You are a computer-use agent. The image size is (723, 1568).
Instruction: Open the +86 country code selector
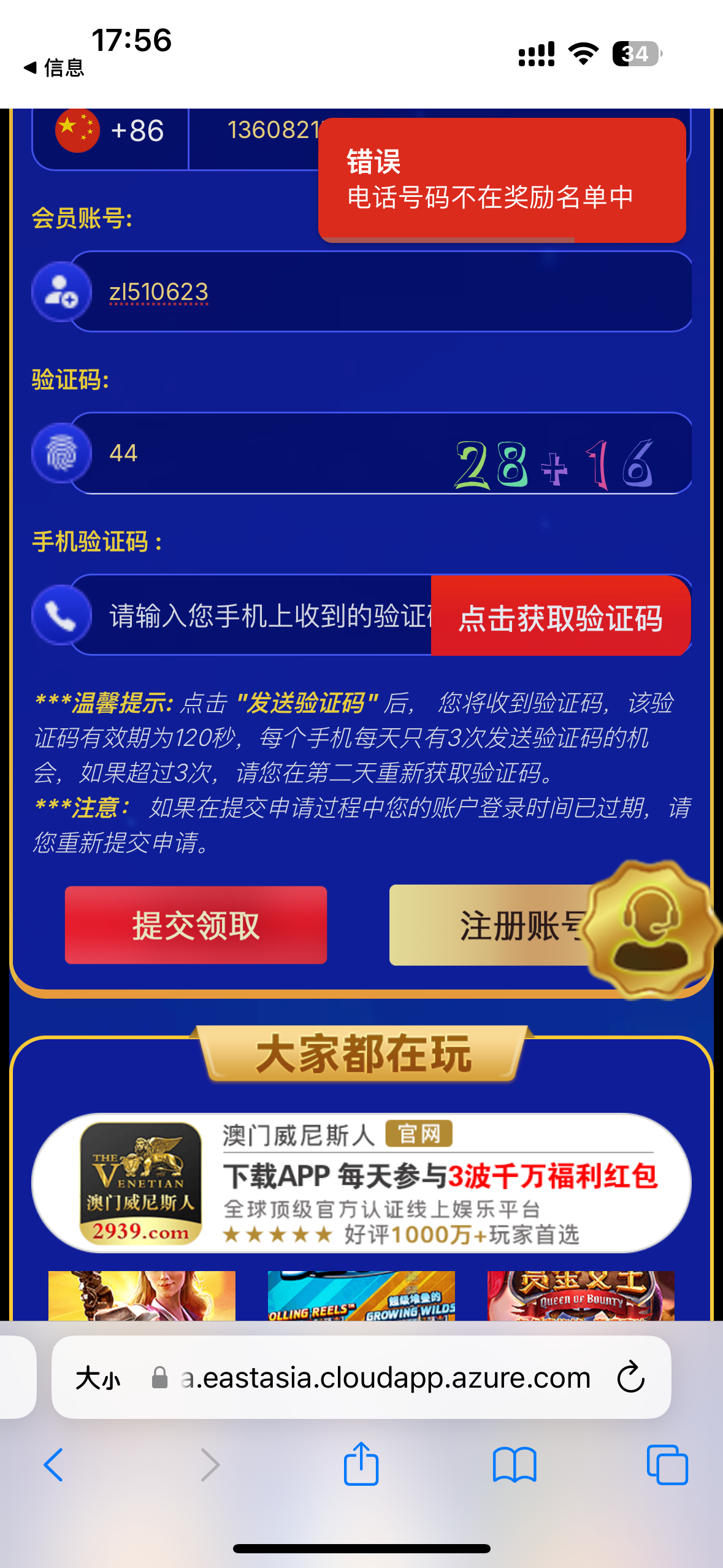point(110,131)
